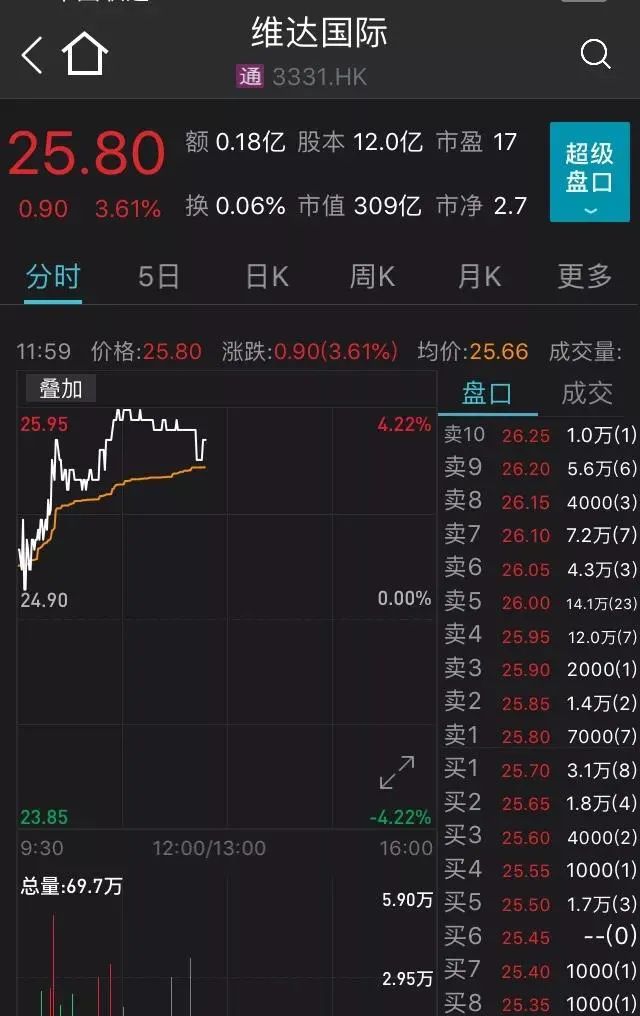Viewport: 640px width, 1016px height.
Task: Expand the chart to full screen
Action: click(x=397, y=772)
